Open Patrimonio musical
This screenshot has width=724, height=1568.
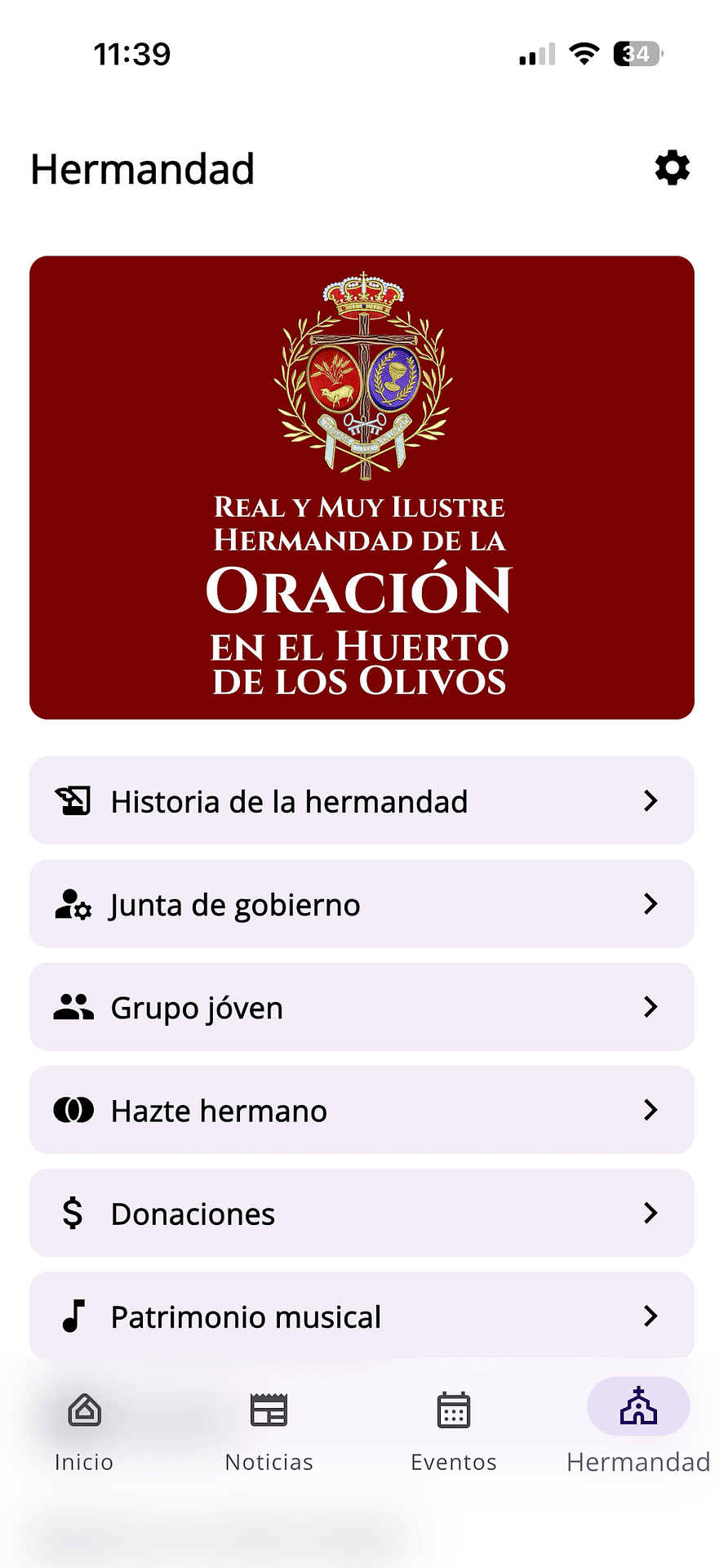(362, 1315)
